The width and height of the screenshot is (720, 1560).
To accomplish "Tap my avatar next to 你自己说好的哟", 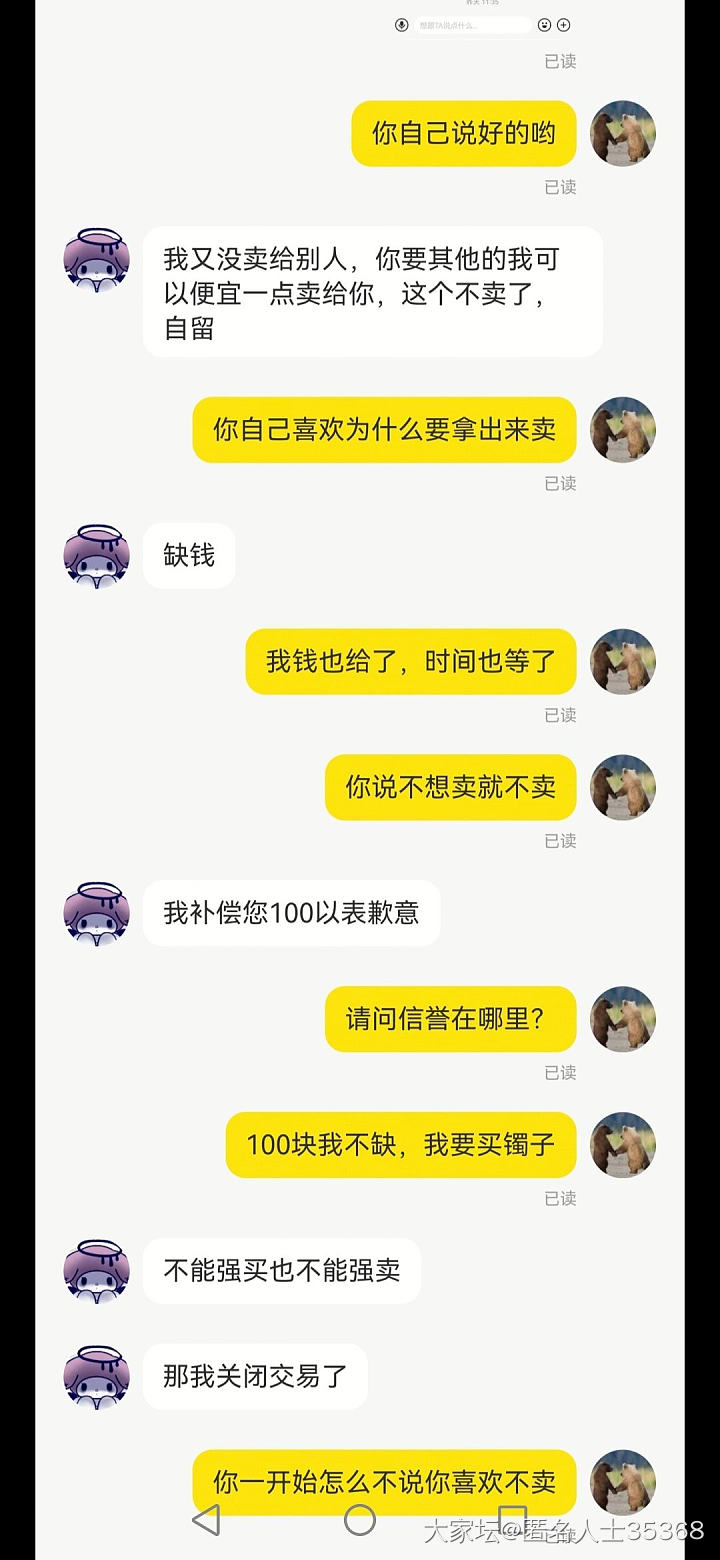I will pos(623,133).
